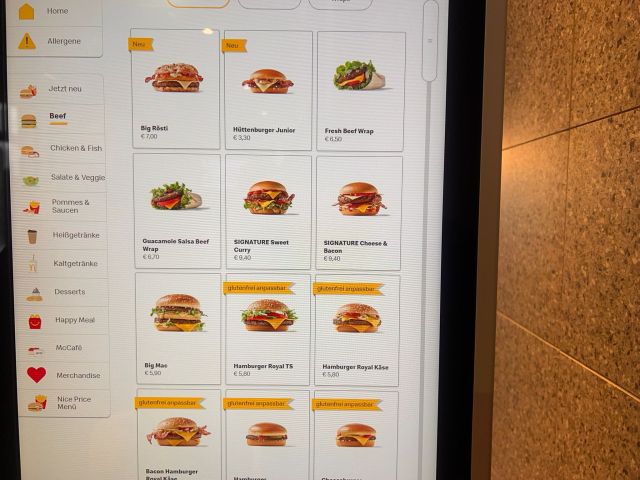Screen dimensions: 640x480
Task: Switch to Kaltgetränke
Action: (x=64, y=264)
